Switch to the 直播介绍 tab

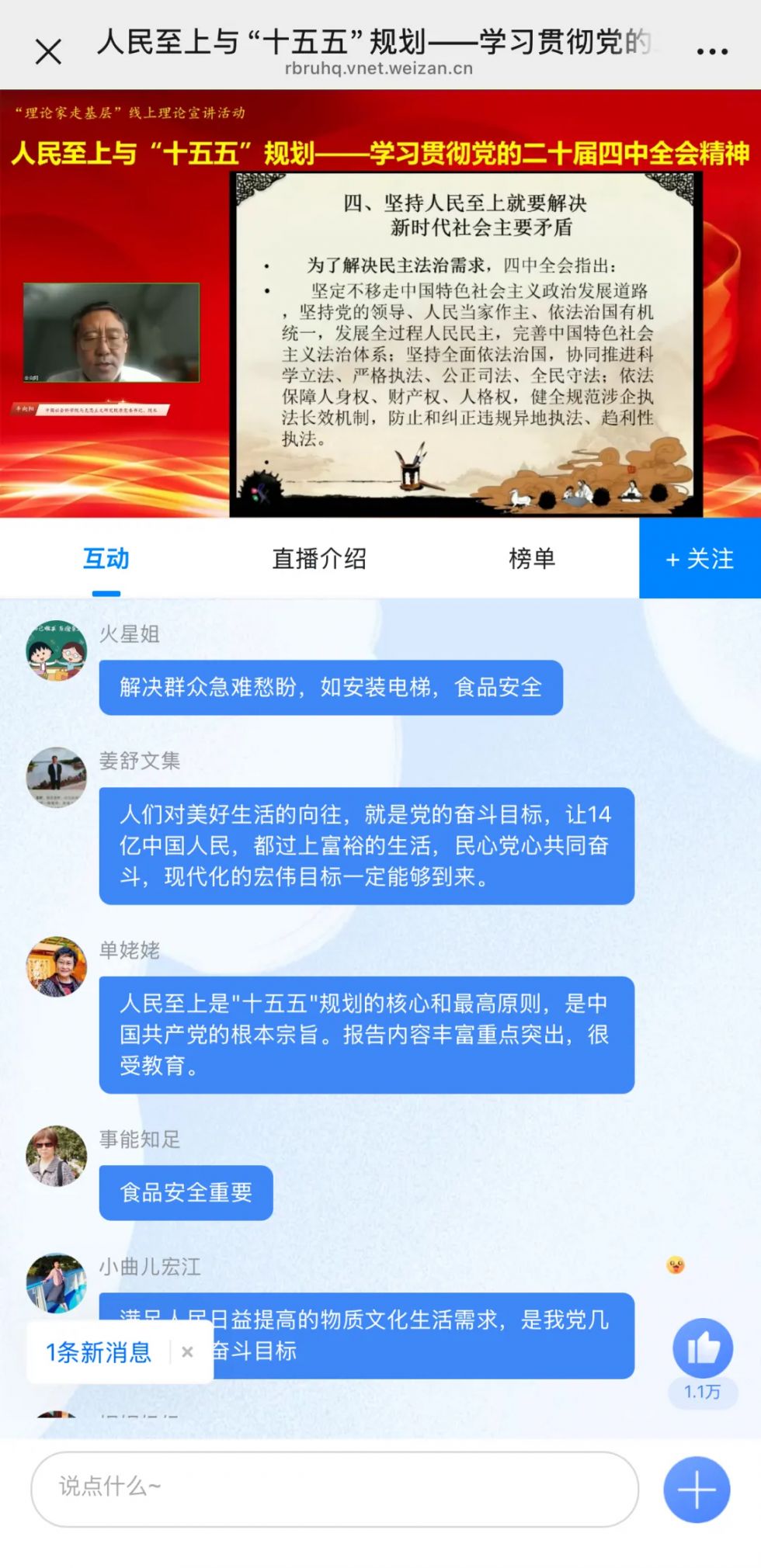[x=319, y=558]
